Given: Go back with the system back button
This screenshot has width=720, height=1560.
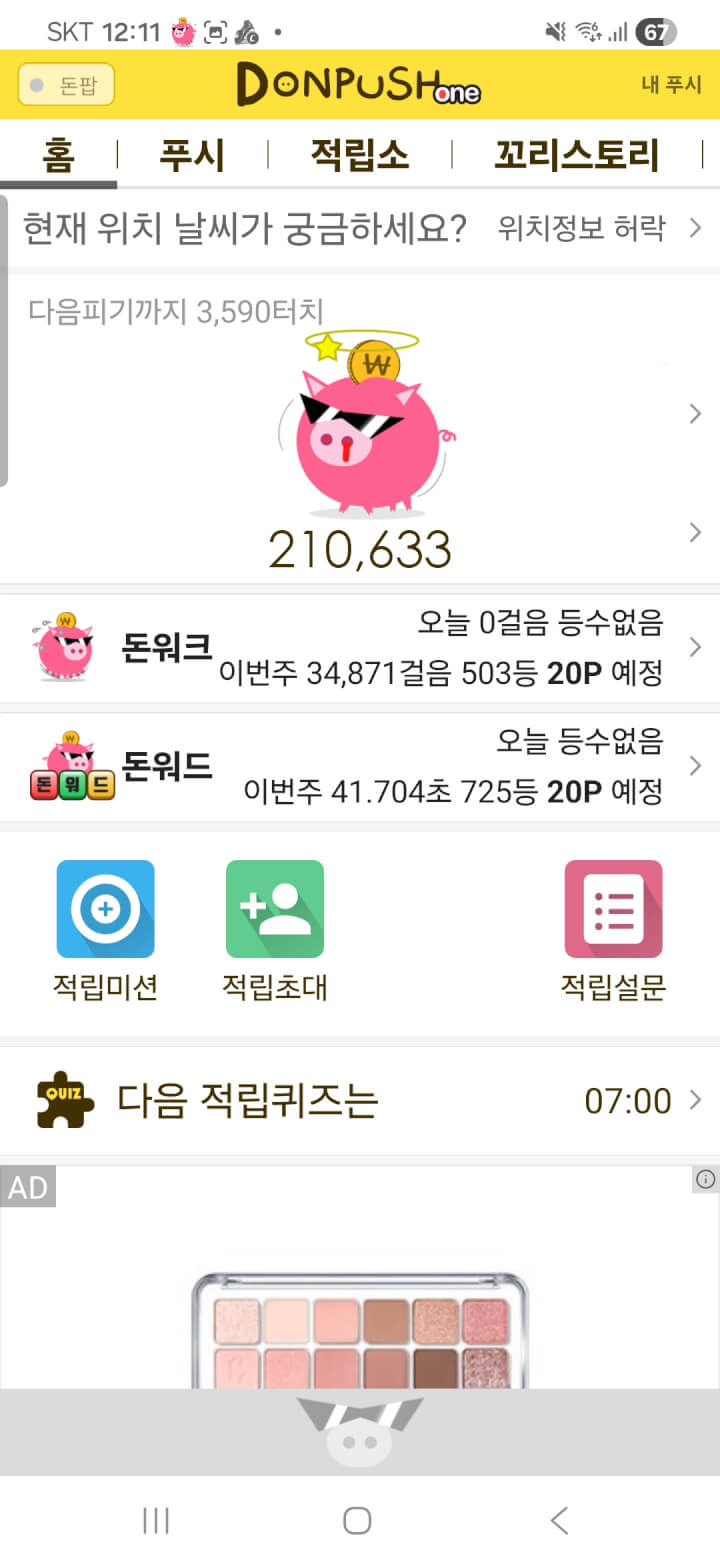Looking at the screenshot, I should [559, 1521].
